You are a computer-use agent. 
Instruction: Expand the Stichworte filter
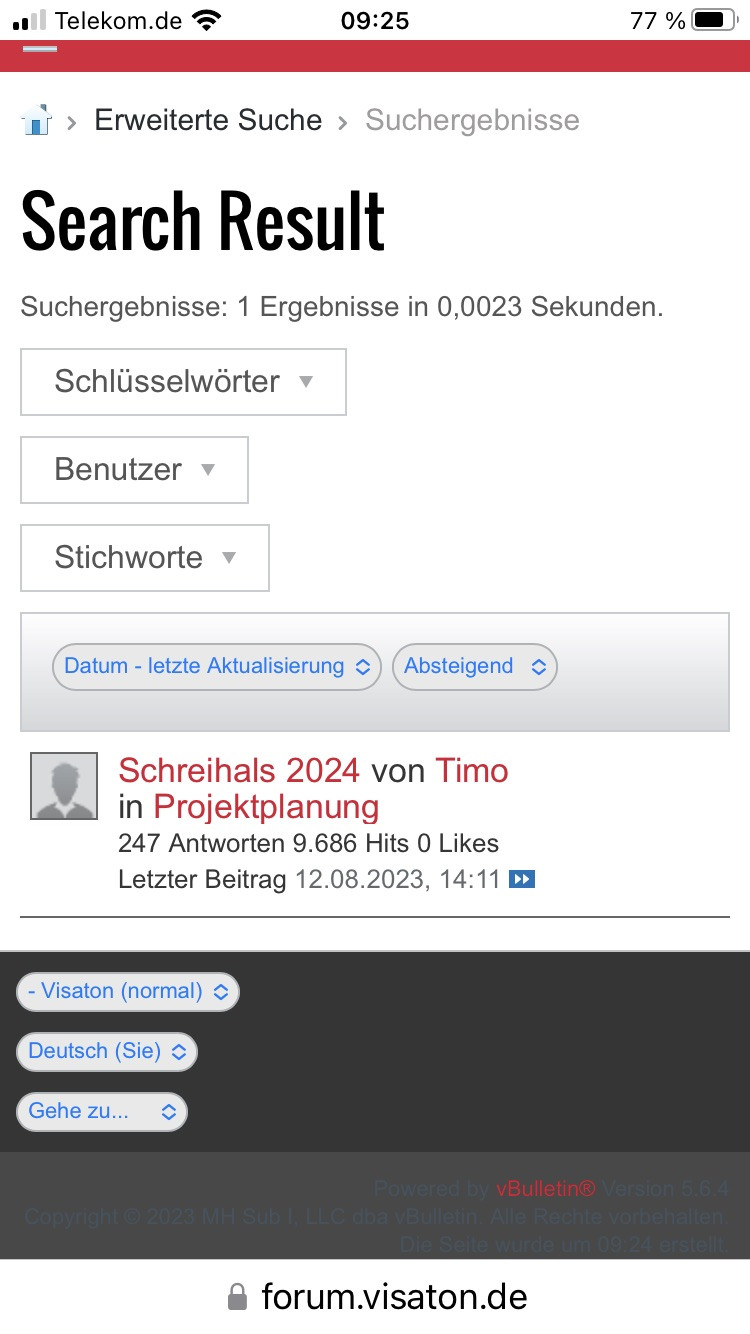tap(144, 558)
